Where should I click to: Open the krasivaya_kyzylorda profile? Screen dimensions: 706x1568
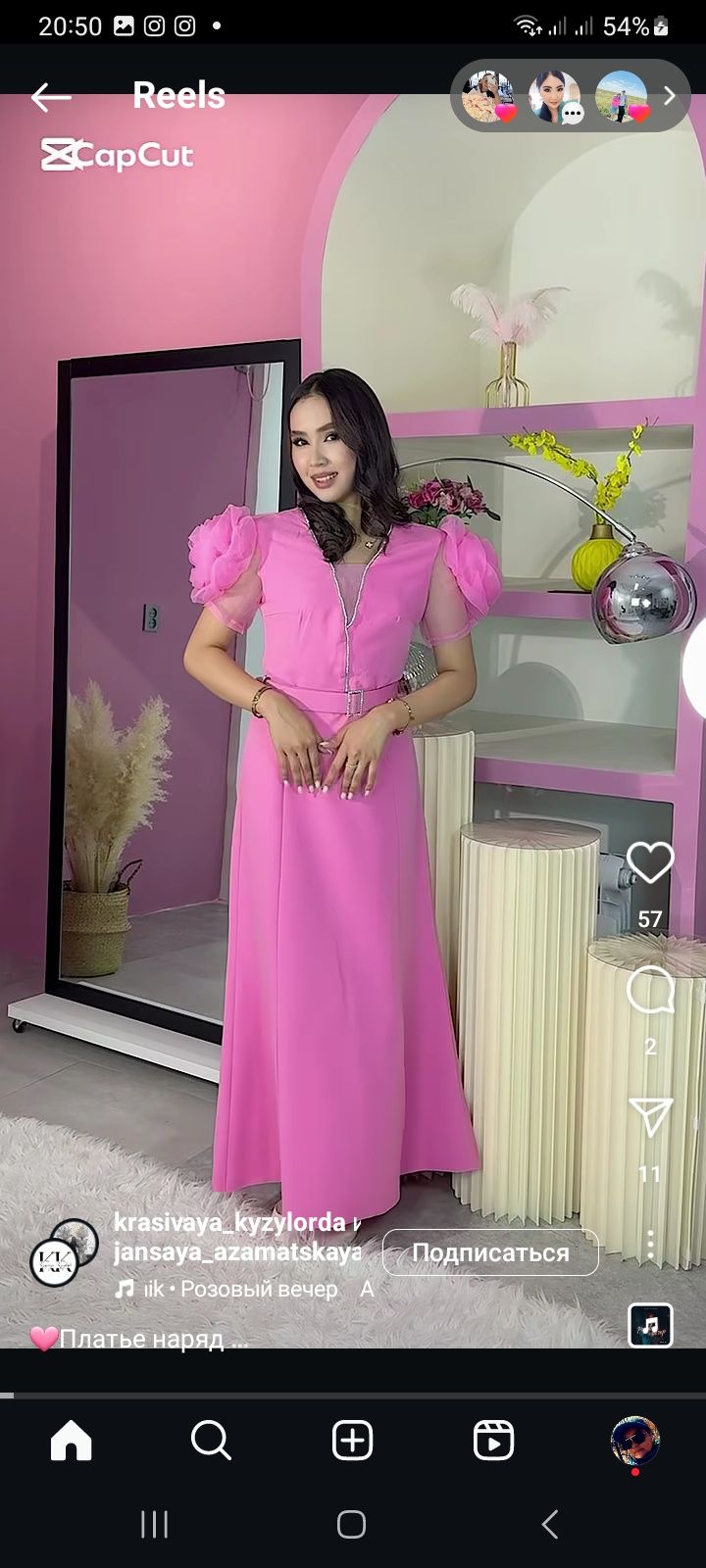(x=229, y=1222)
